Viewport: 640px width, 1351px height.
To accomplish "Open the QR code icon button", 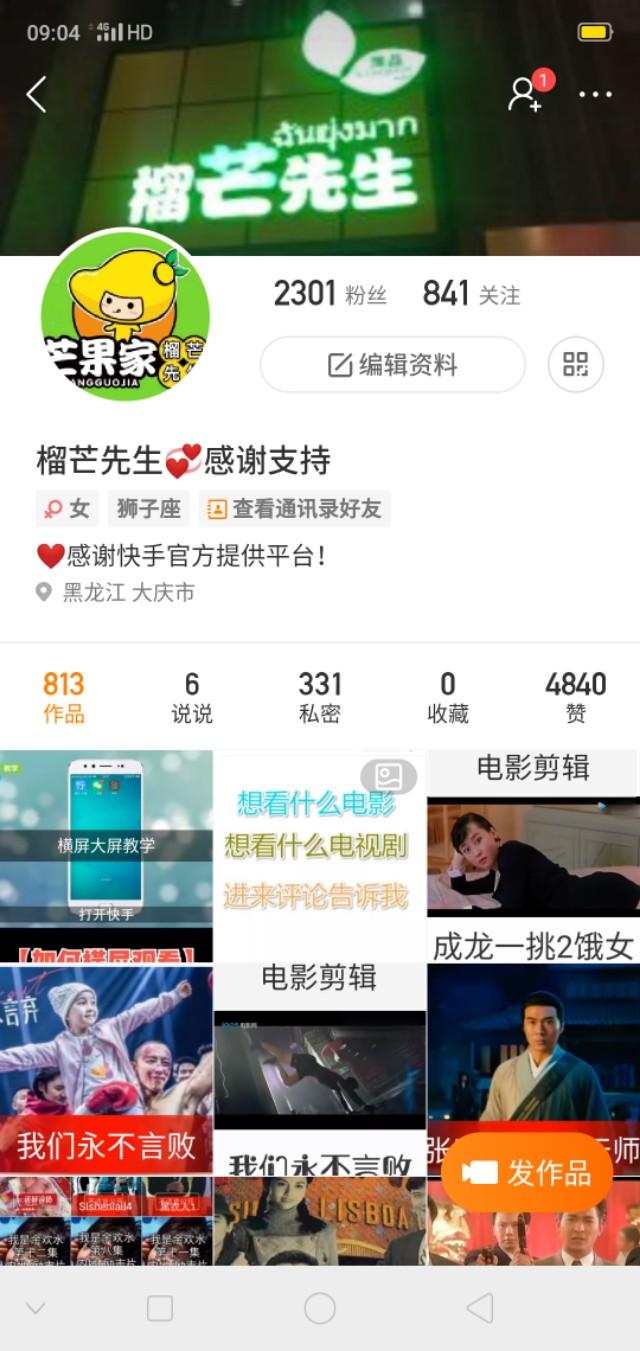I will [x=576, y=364].
